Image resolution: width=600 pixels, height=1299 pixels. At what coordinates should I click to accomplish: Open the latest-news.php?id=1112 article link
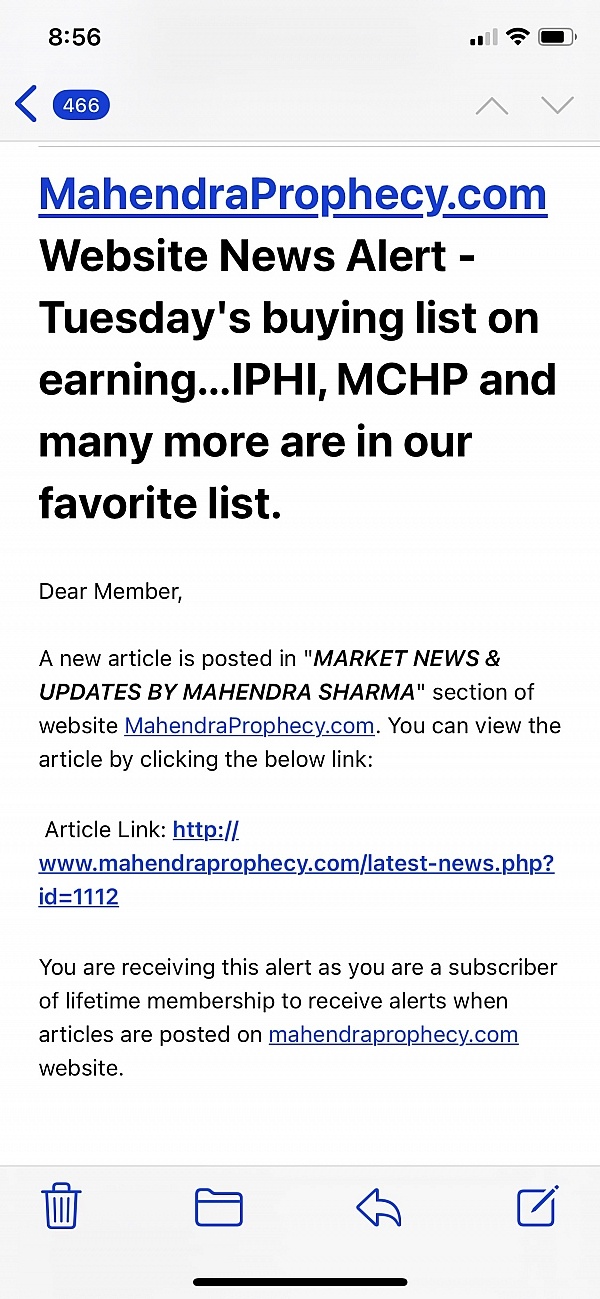point(296,863)
